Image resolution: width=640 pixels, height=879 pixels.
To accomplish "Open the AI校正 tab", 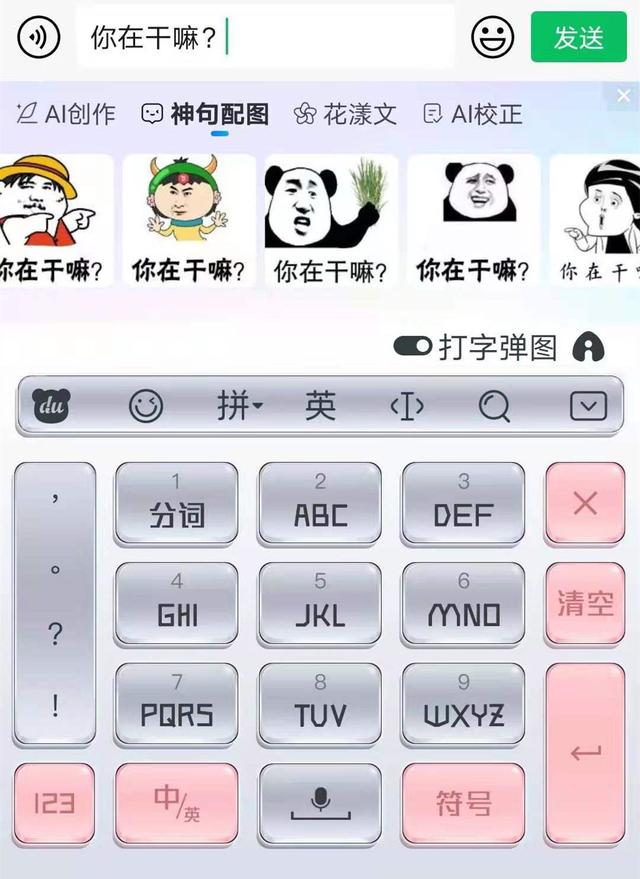I will click(473, 114).
